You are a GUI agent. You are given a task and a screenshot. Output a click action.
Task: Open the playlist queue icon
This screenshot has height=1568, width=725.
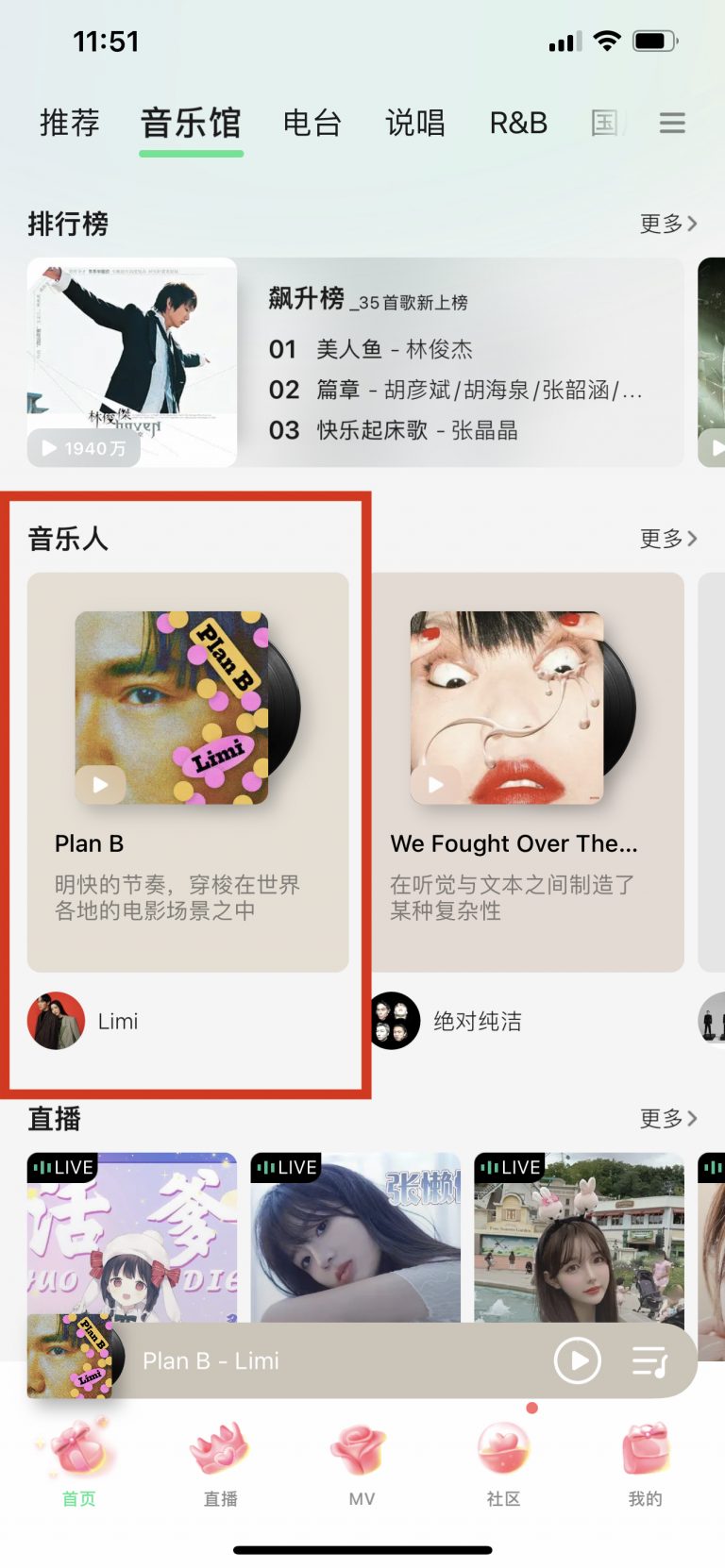[x=649, y=1360]
